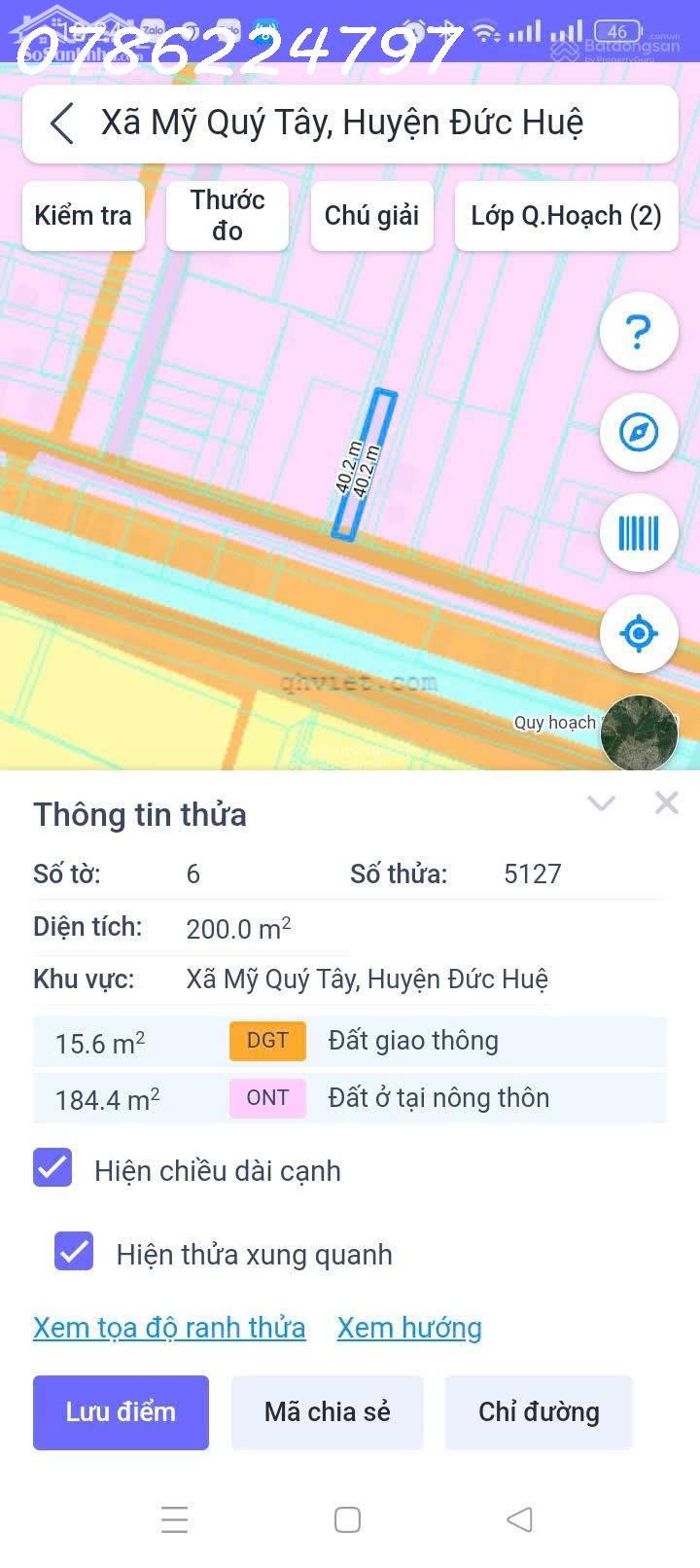Close the parcel info panel

(x=666, y=802)
